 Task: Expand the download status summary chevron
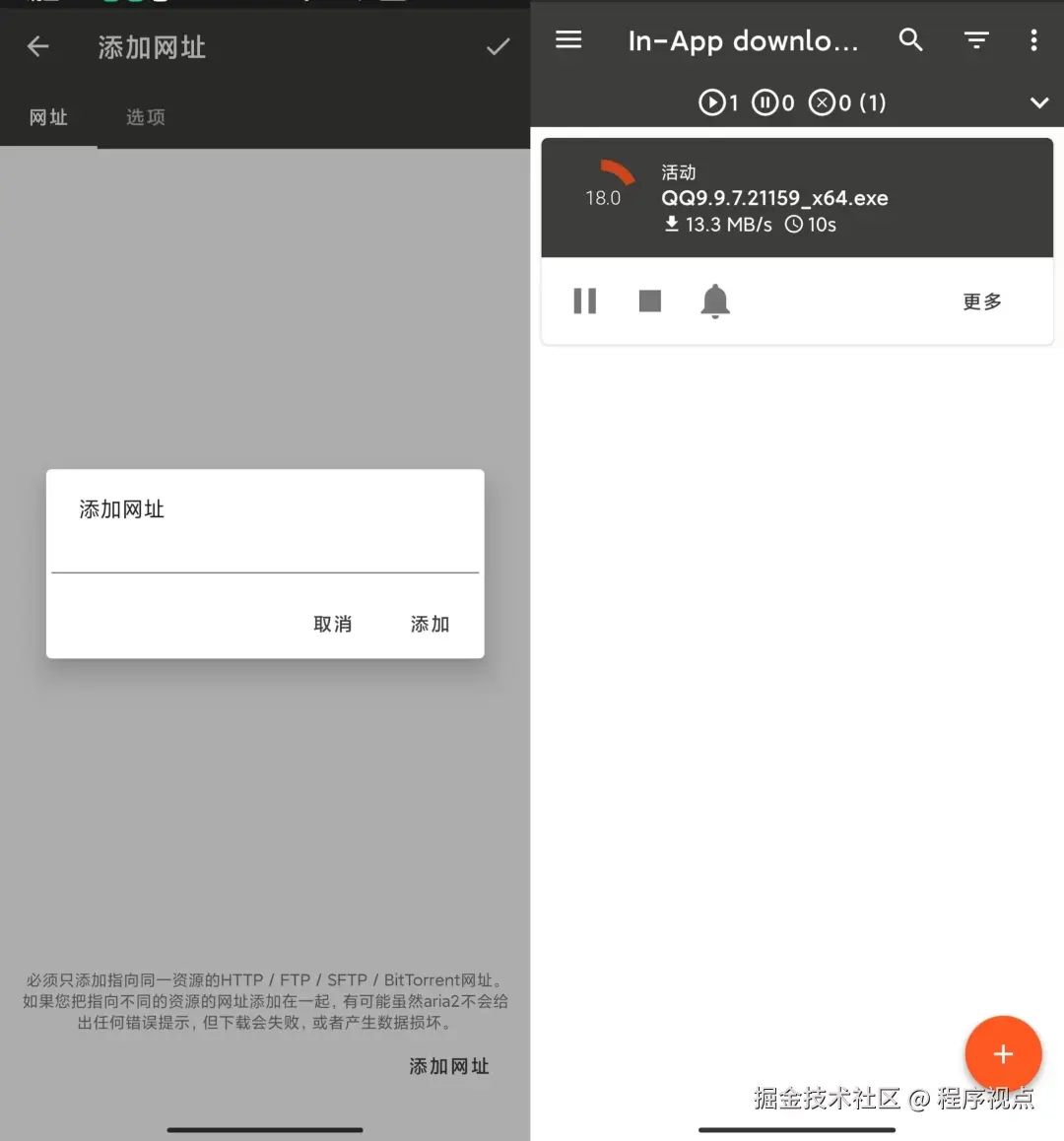pyautogui.click(x=1038, y=102)
